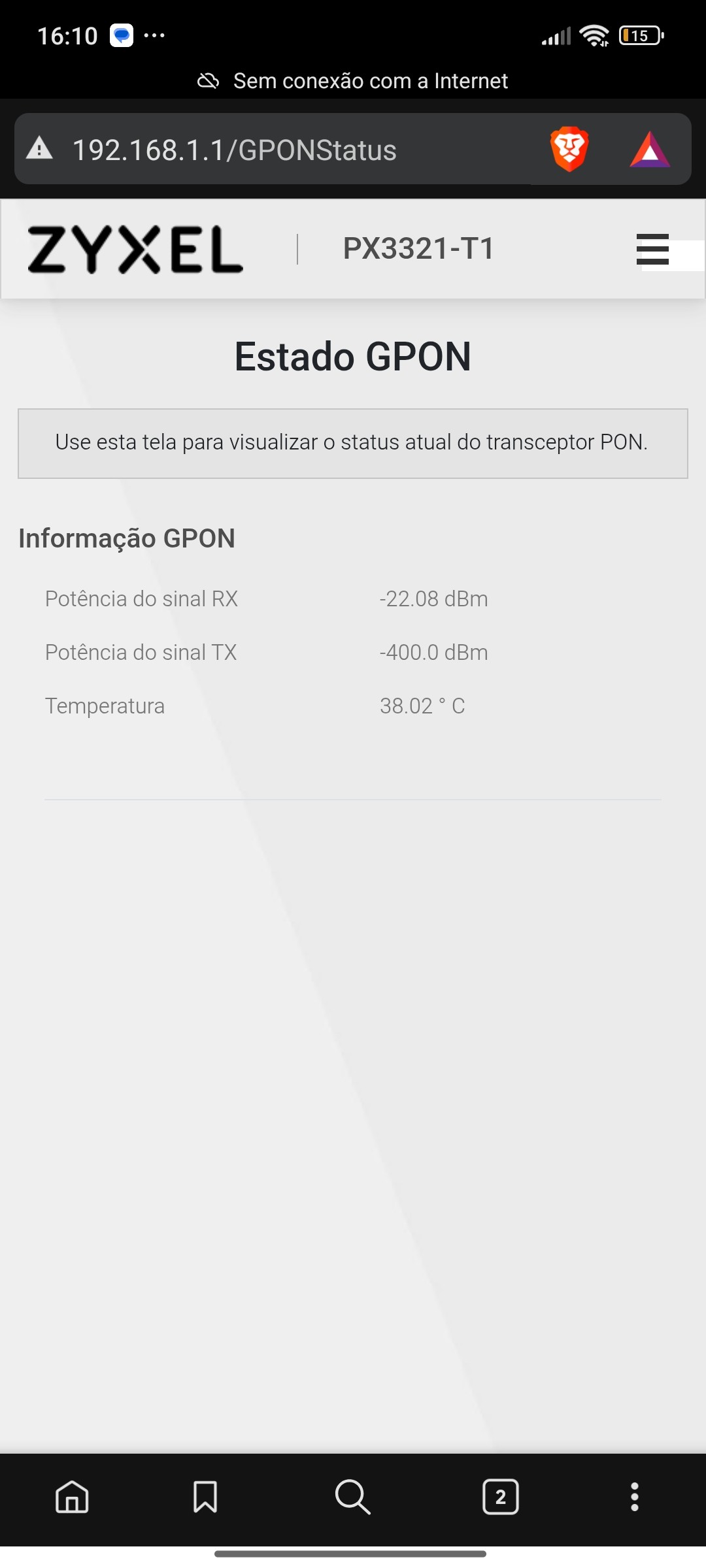Start a search from the bottom toolbar
706x1568 pixels.
point(352,1496)
